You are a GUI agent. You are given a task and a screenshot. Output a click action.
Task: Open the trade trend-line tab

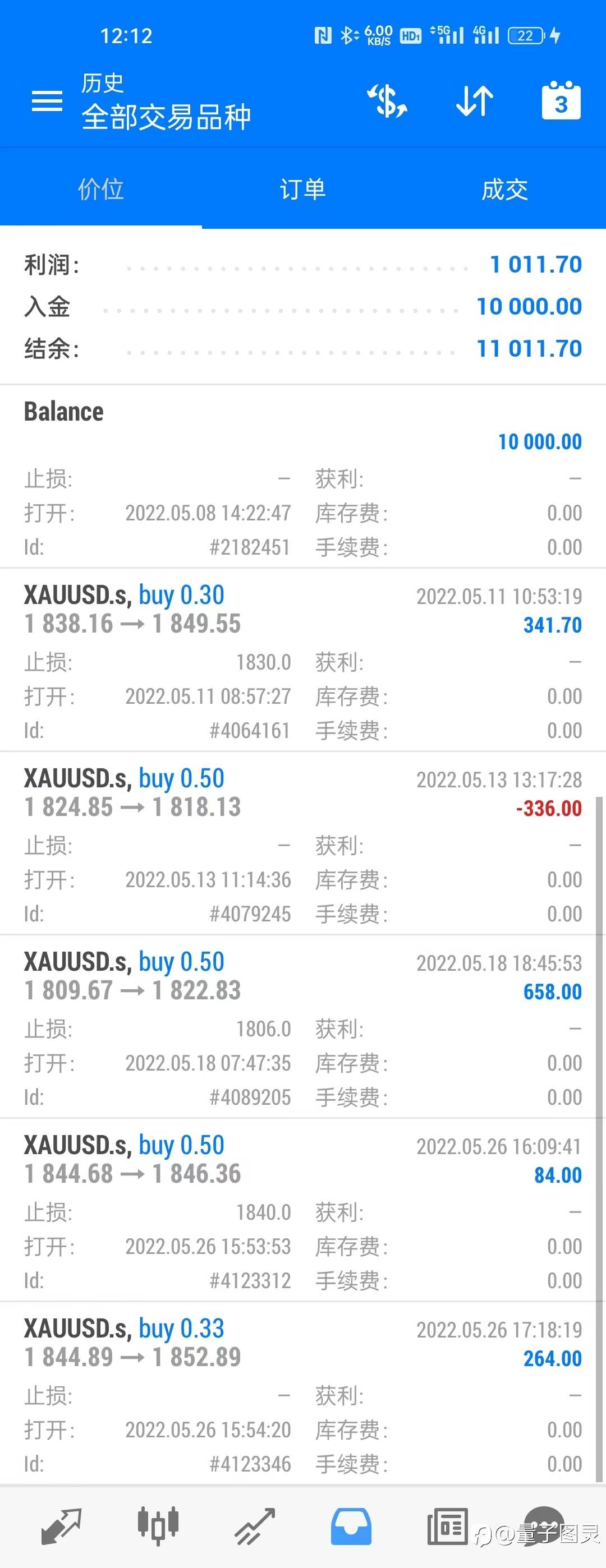point(255,1526)
